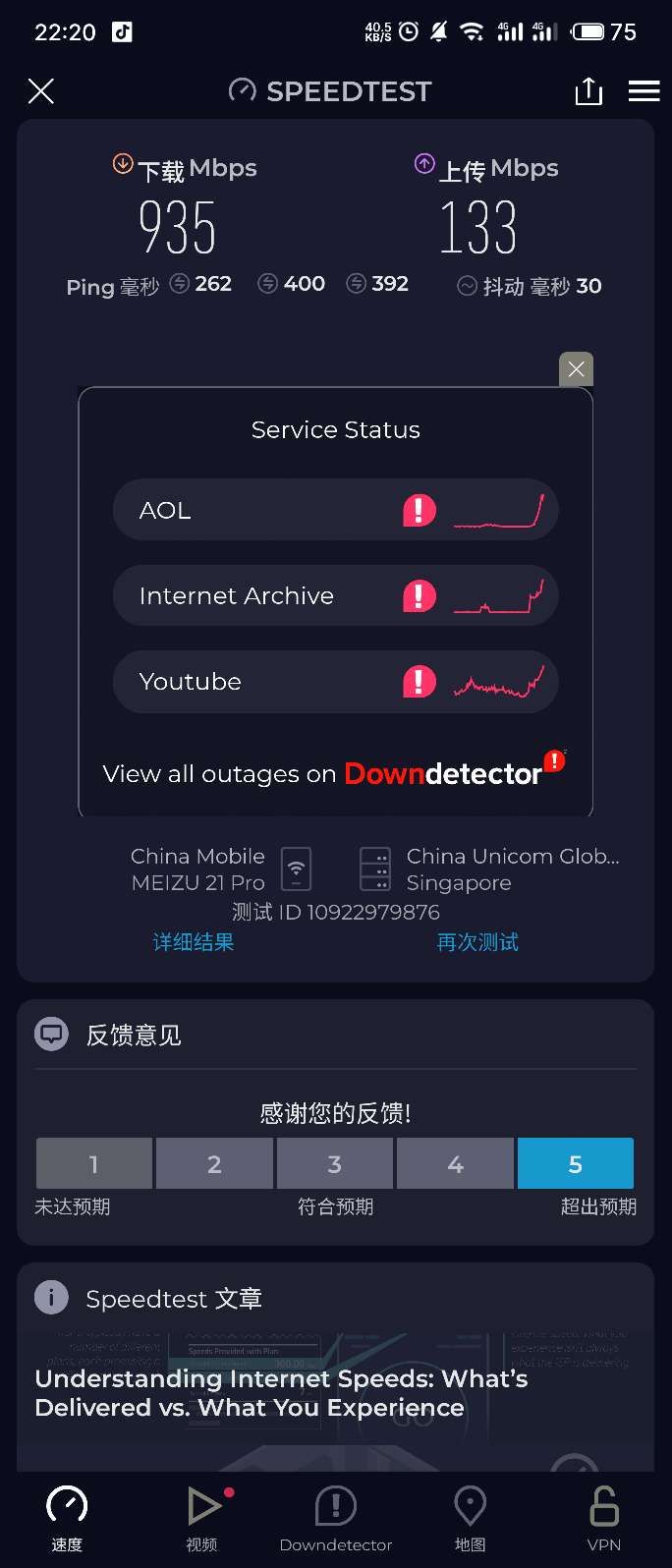672x1568 pixels.
Task: Rate the experience 1
Action: (x=94, y=1164)
